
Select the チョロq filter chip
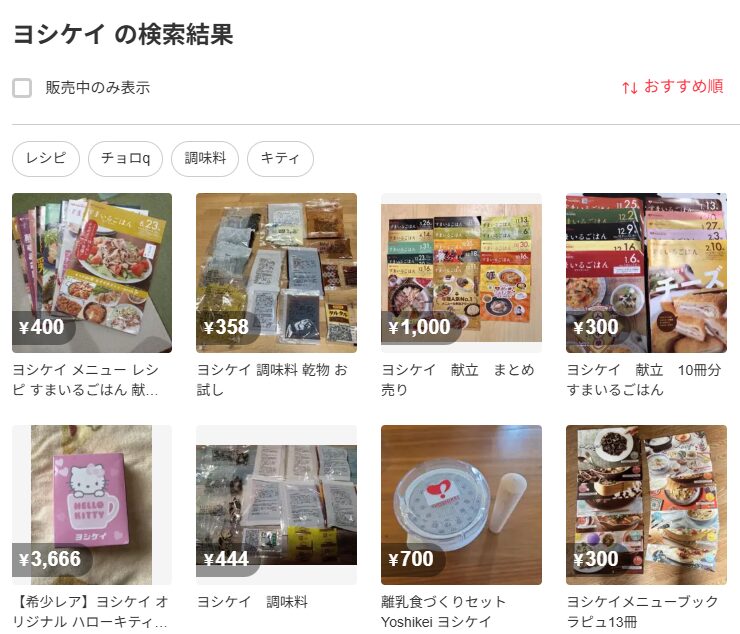[125, 158]
